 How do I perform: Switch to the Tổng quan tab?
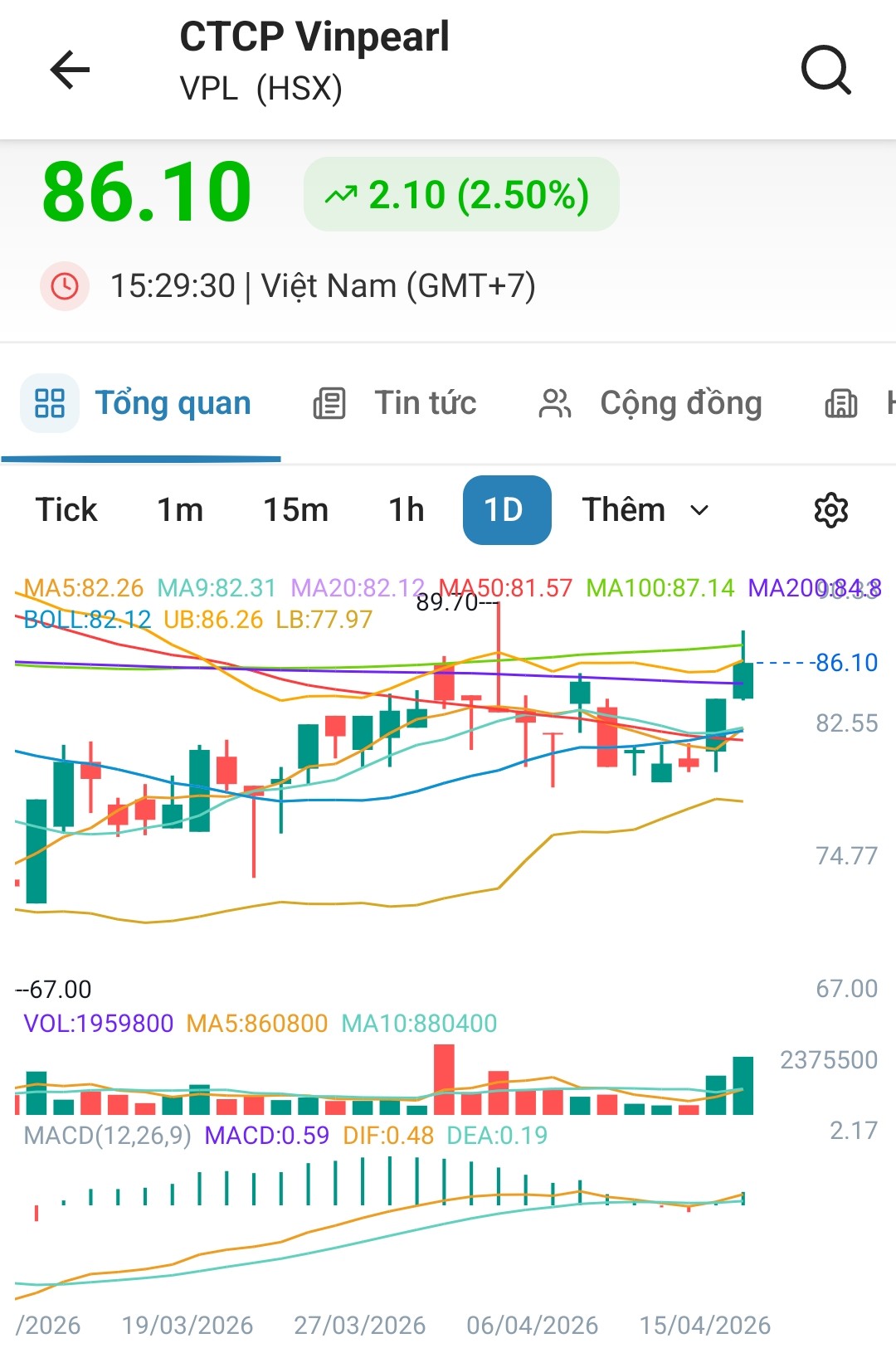(x=143, y=404)
